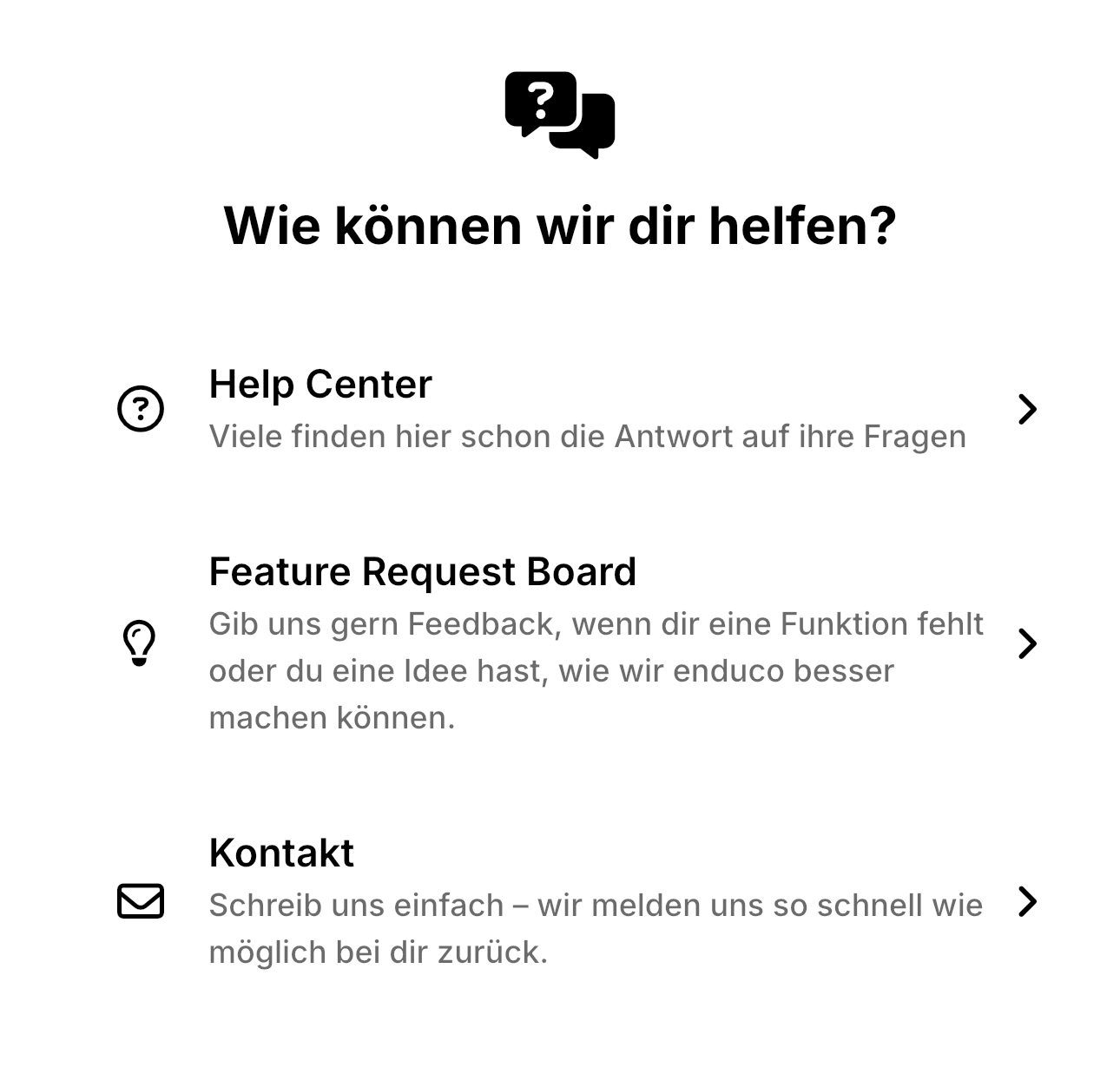This screenshot has width=1120, height=1074.
Task: Open the Feature Request Board
Action: click(576, 643)
